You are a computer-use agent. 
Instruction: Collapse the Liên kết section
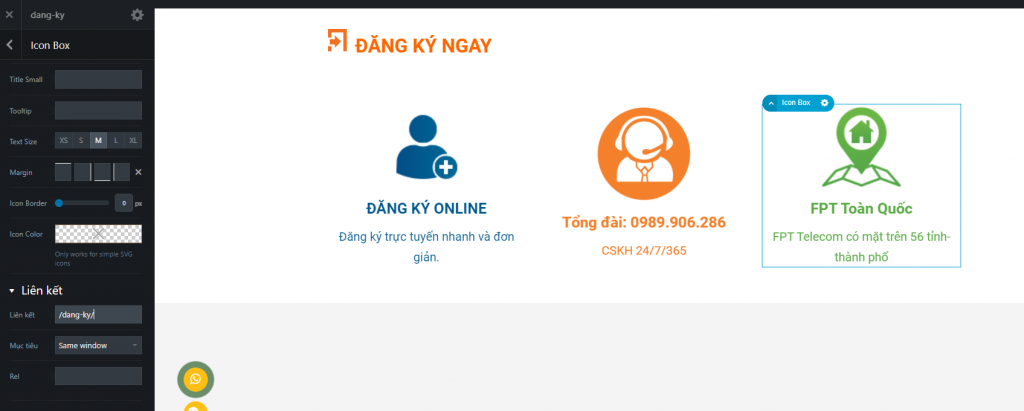[12, 290]
